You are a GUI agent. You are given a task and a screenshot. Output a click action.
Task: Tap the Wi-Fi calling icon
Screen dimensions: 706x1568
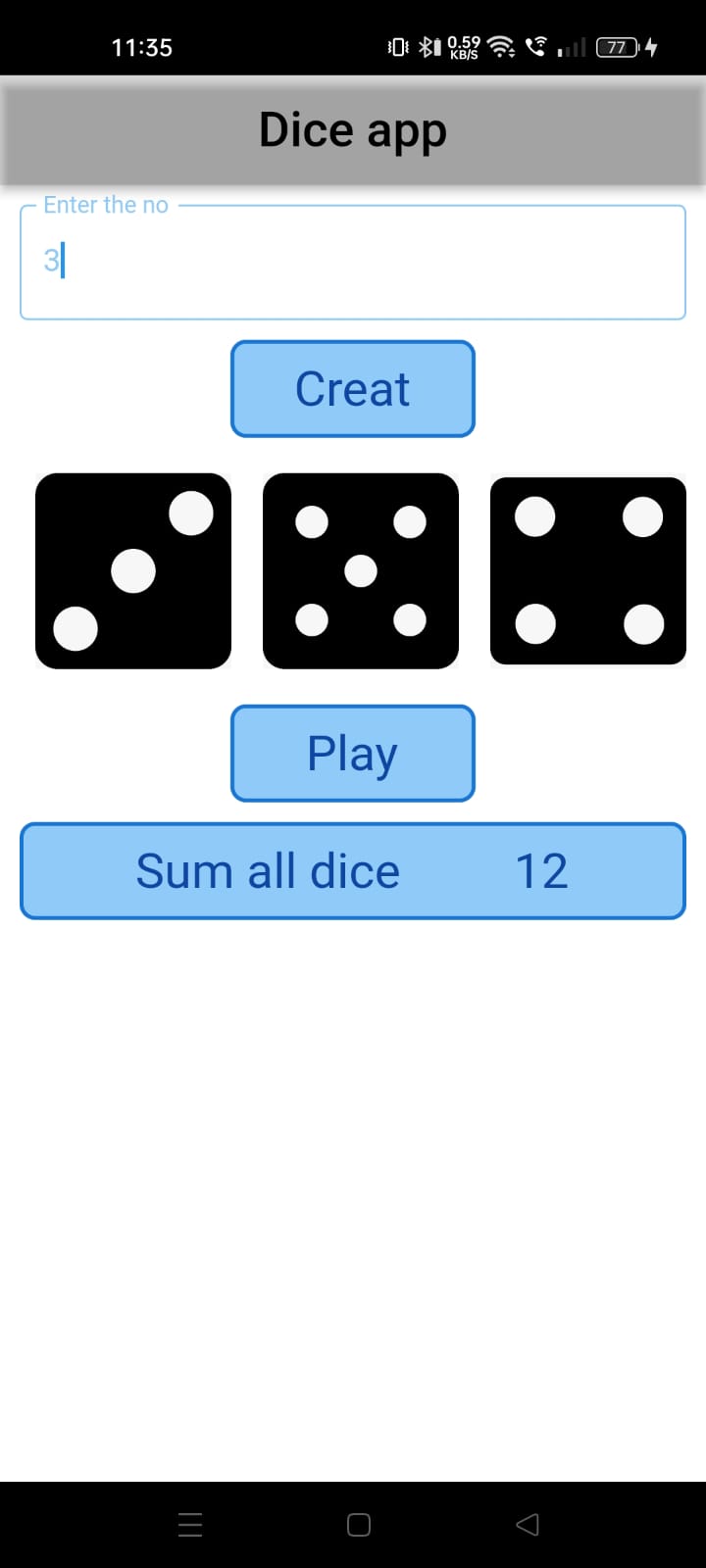click(537, 46)
